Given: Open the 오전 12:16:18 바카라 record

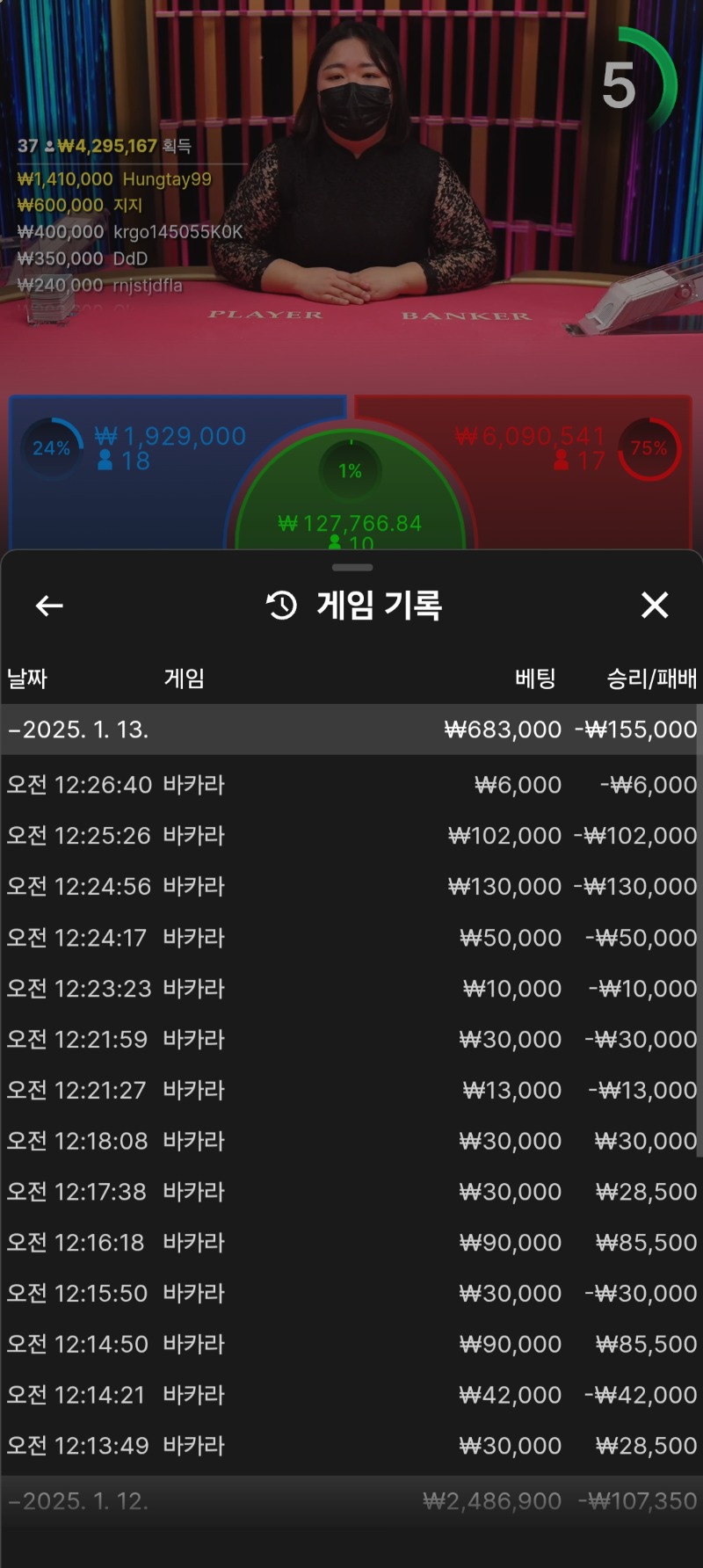Looking at the screenshot, I should point(351,1243).
